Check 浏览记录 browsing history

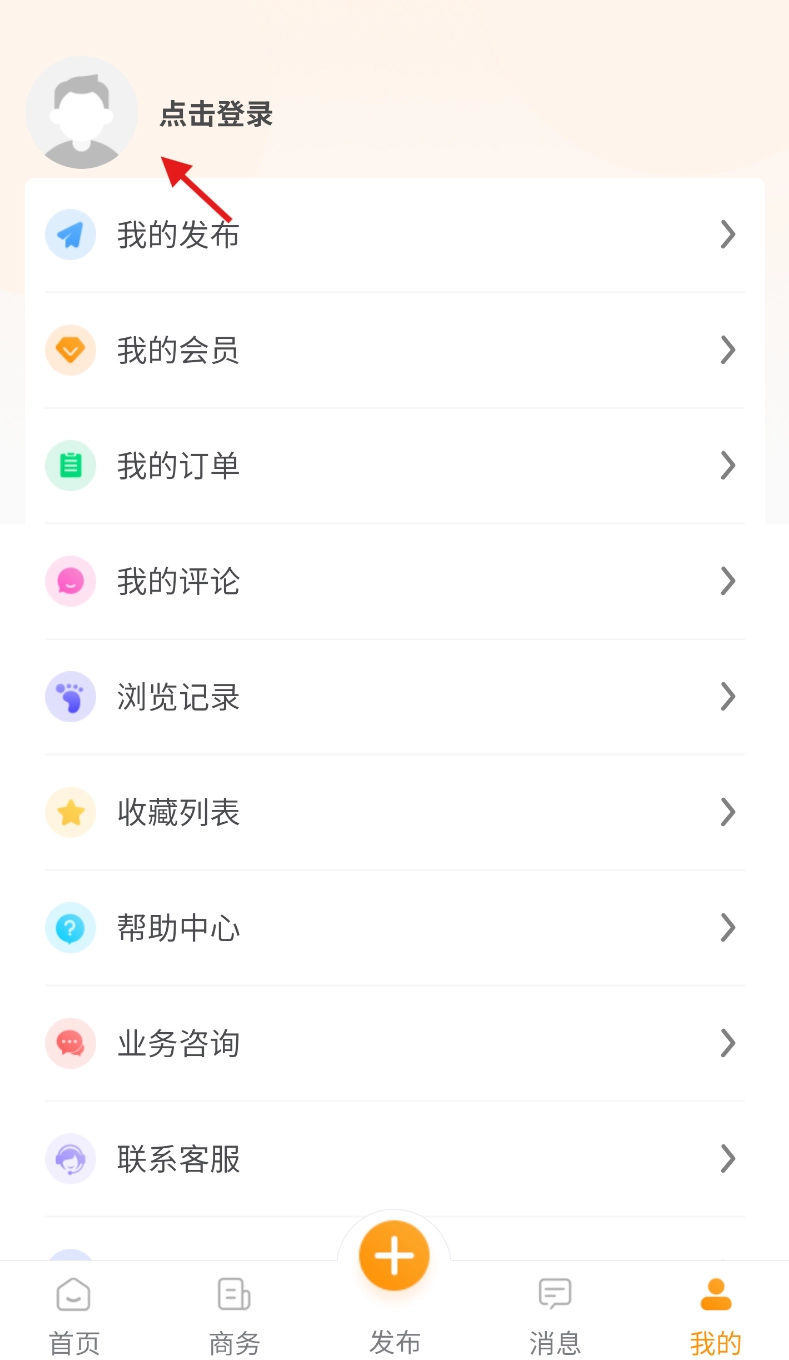point(394,697)
